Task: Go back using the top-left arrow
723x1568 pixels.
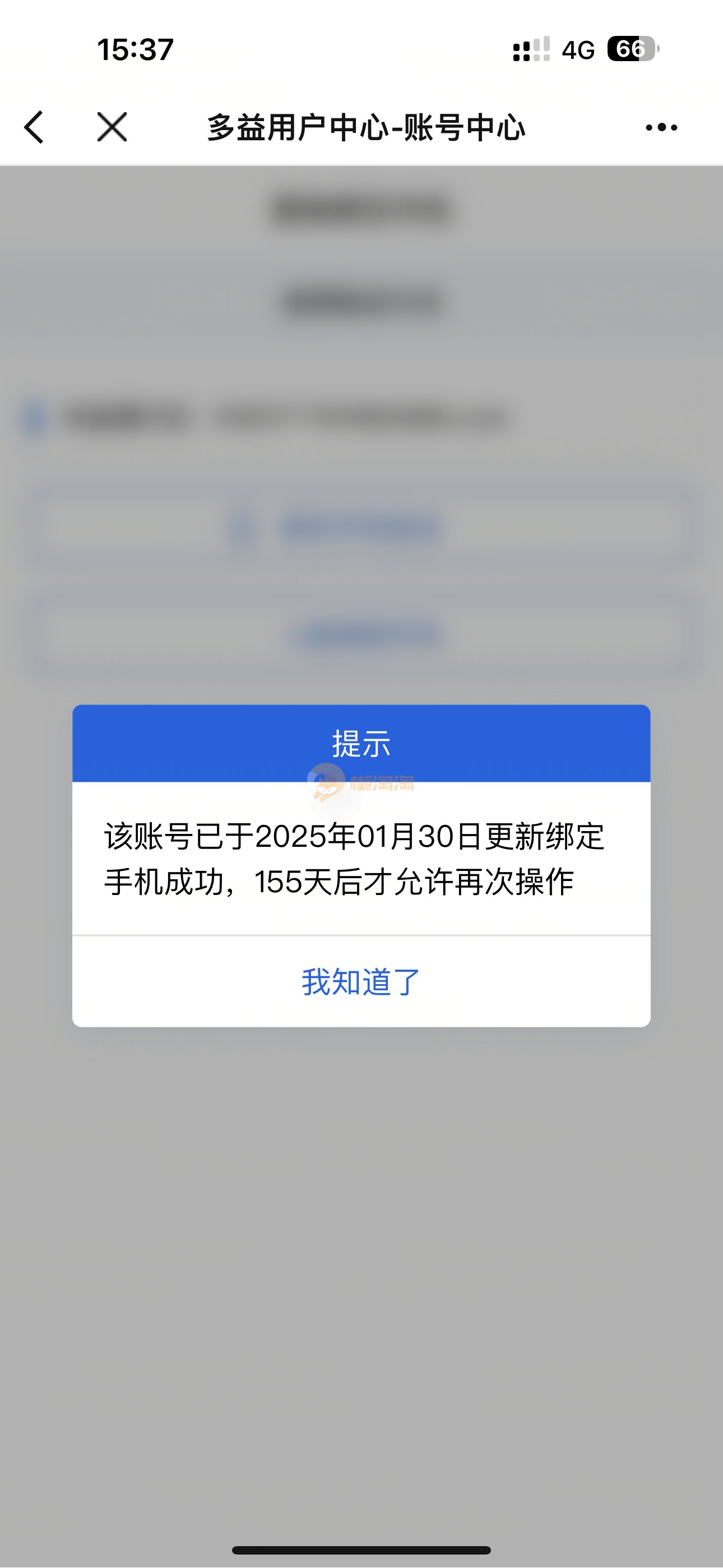Action: pos(34,127)
